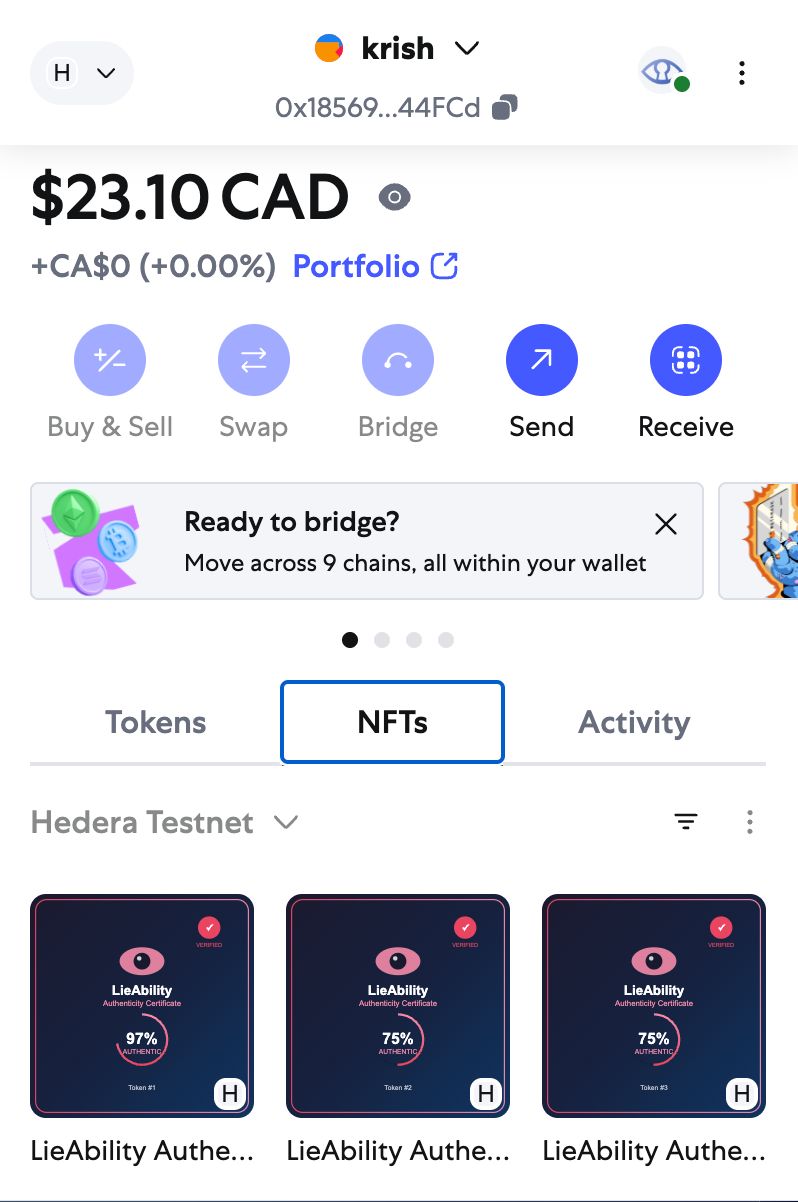Switch to the Activity tab
The image size is (798, 1202).
pos(634,722)
